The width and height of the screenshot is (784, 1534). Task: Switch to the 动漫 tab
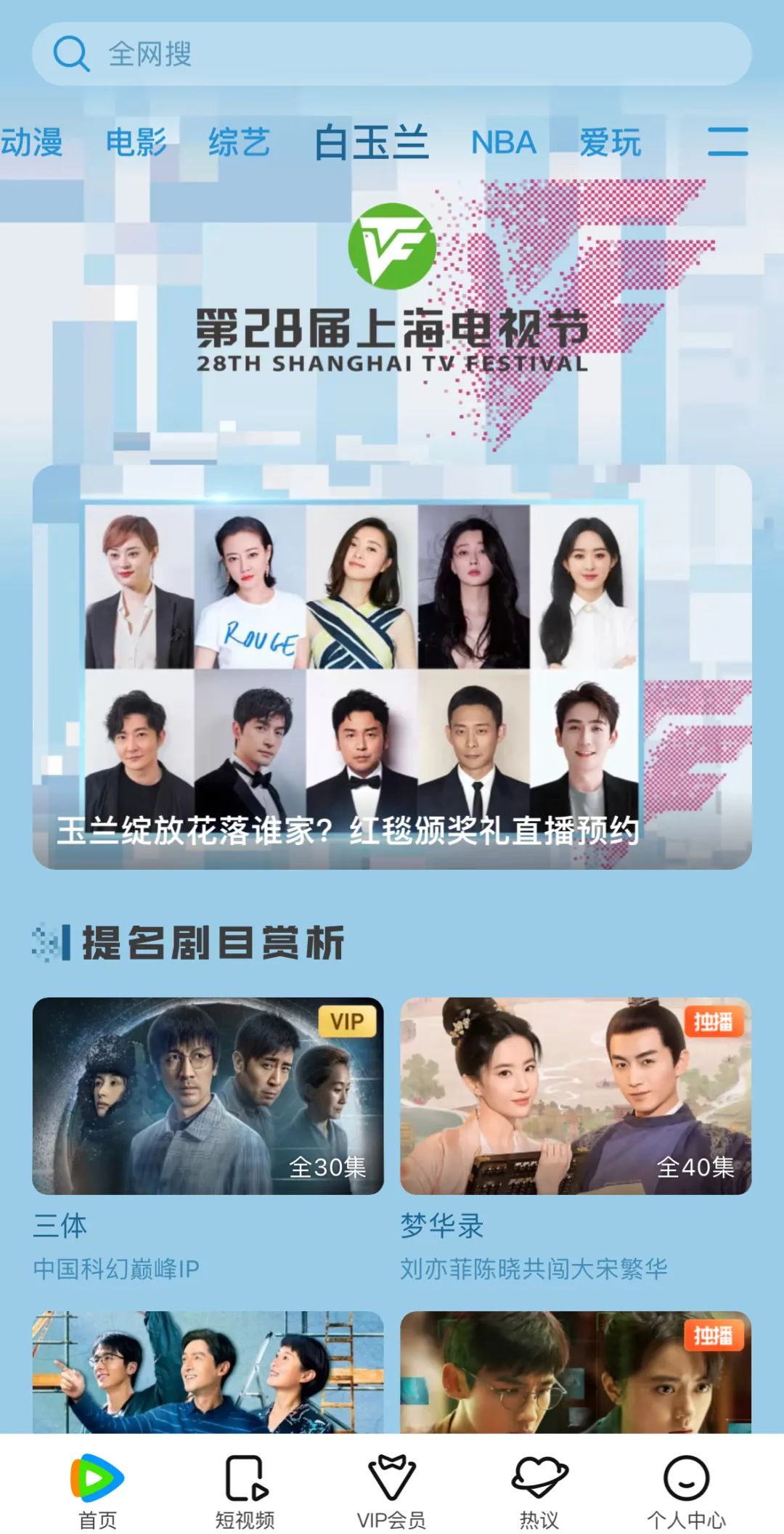click(32, 142)
